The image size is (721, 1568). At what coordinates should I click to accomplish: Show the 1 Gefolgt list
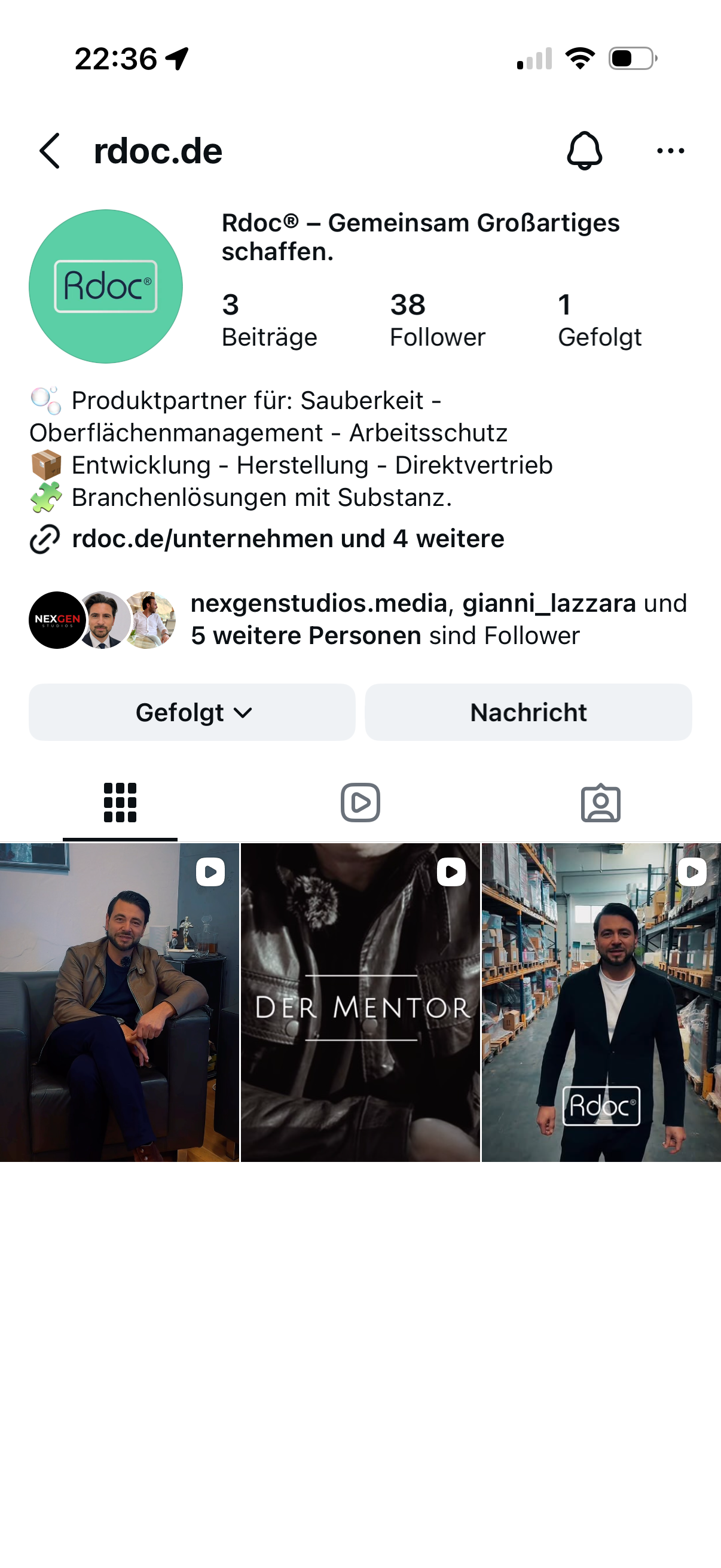click(x=599, y=320)
